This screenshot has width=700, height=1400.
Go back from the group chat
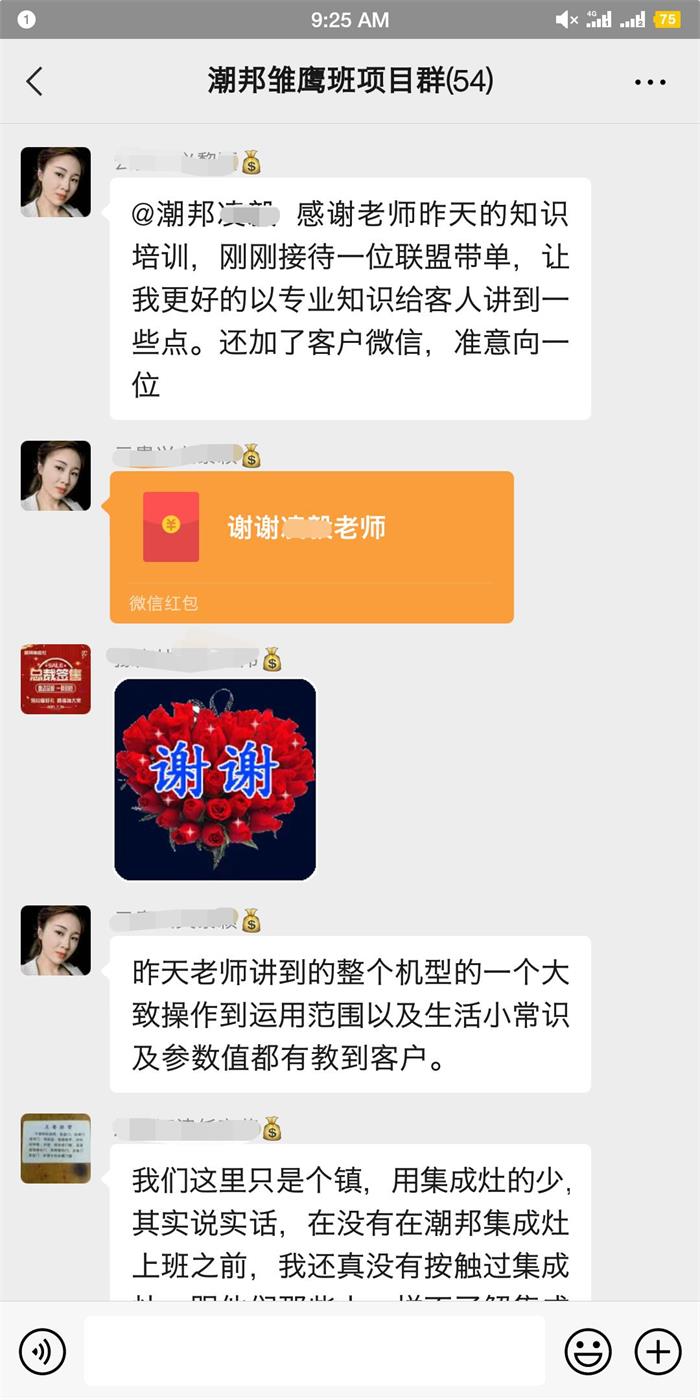coord(35,81)
